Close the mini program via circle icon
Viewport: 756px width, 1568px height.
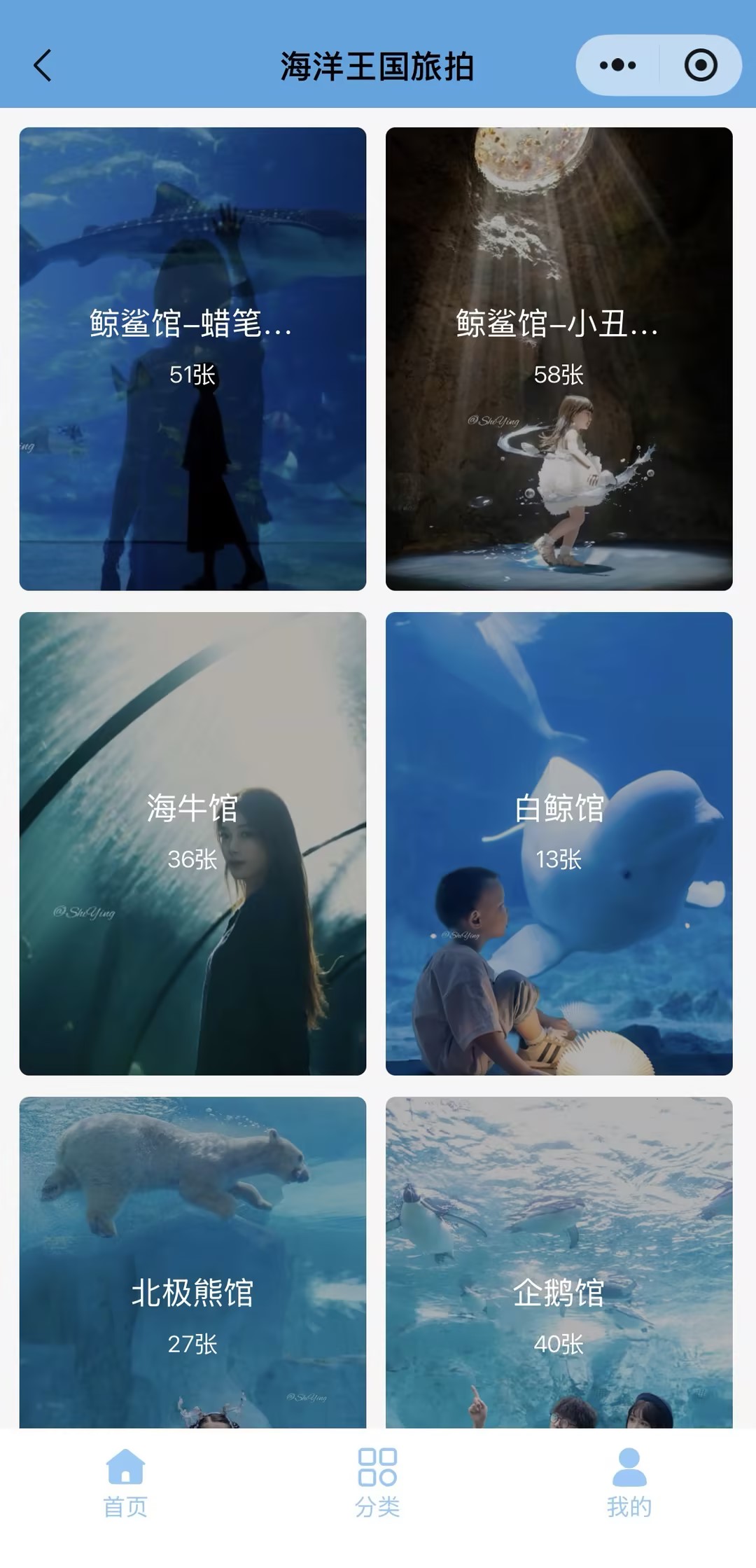pos(700,66)
